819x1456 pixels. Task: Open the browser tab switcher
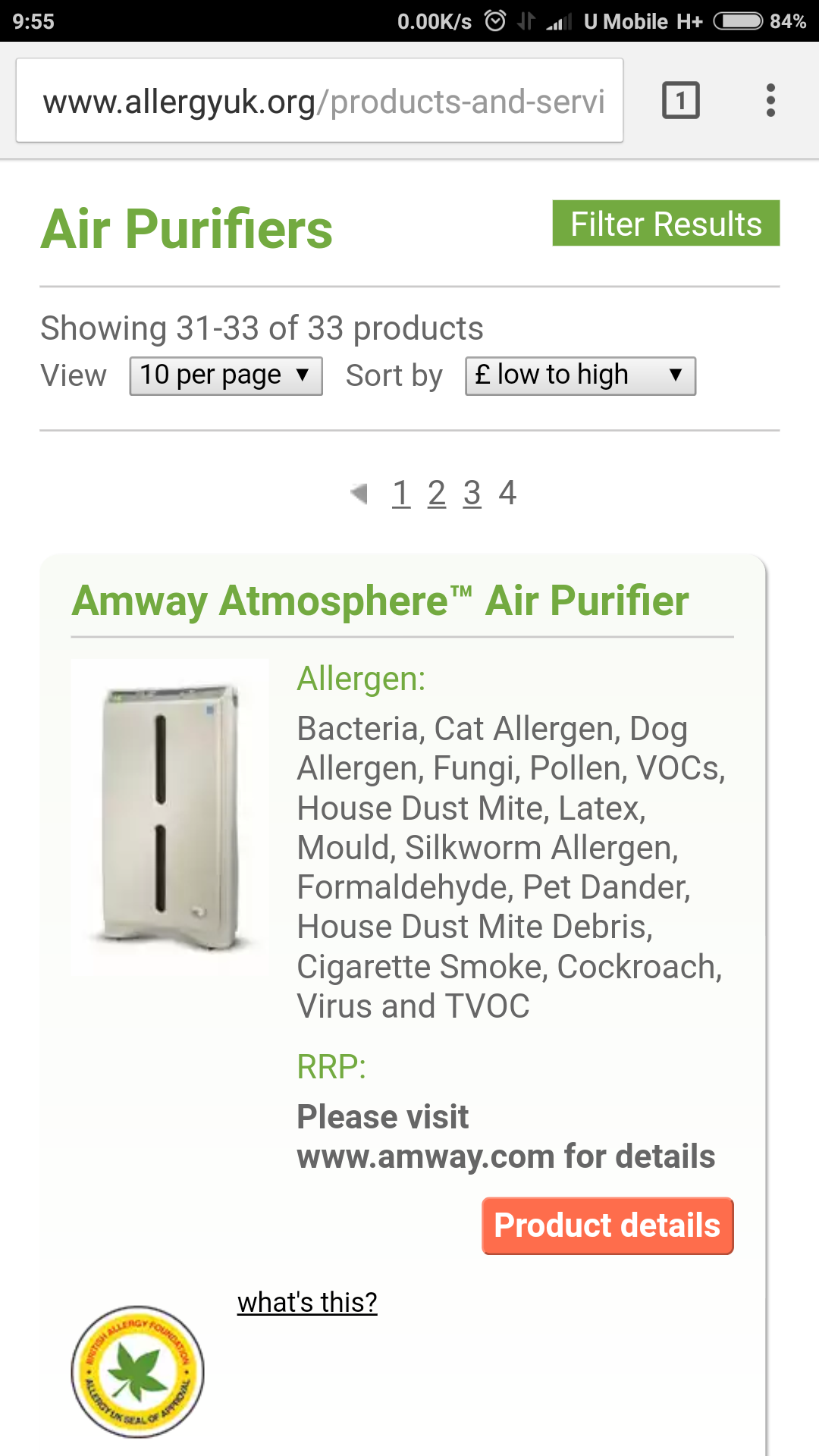tap(680, 100)
